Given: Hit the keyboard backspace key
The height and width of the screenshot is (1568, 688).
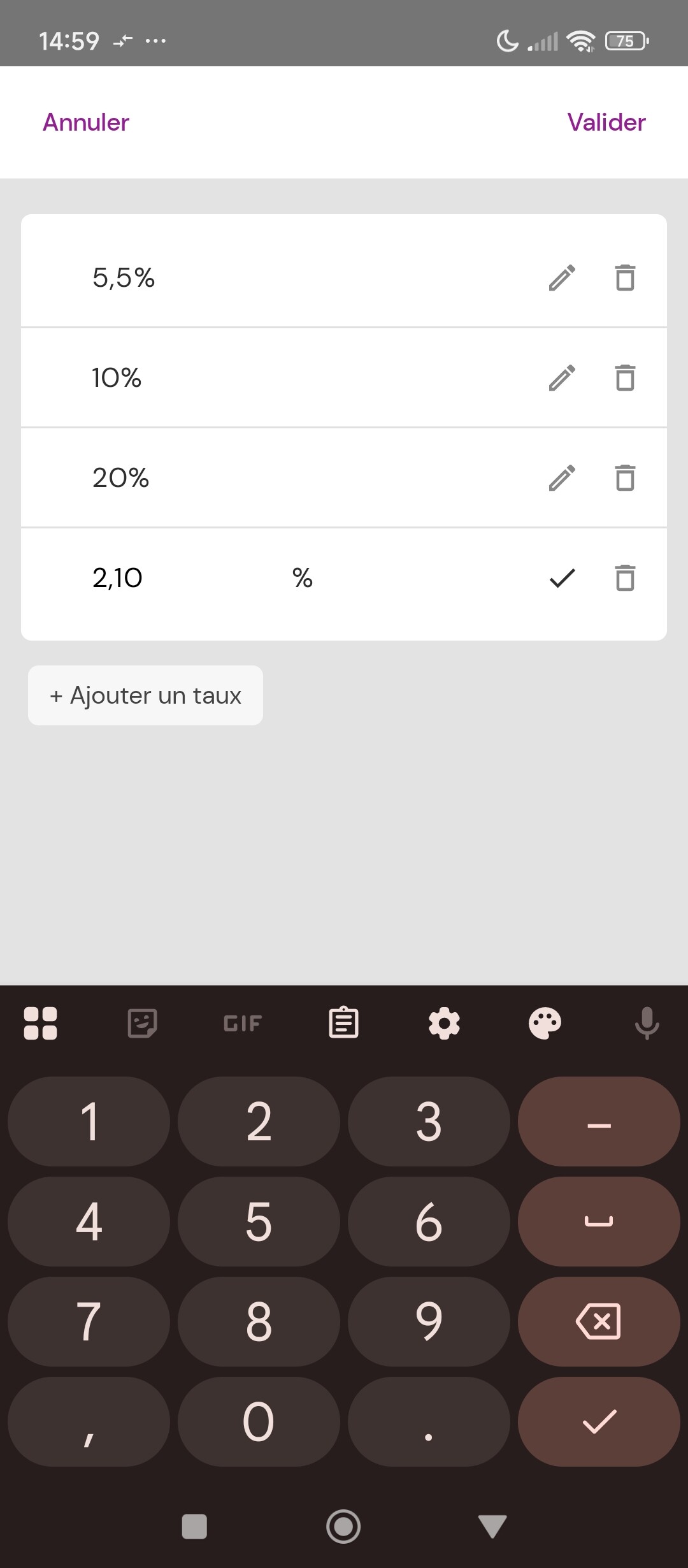Looking at the screenshot, I should click(598, 1321).
